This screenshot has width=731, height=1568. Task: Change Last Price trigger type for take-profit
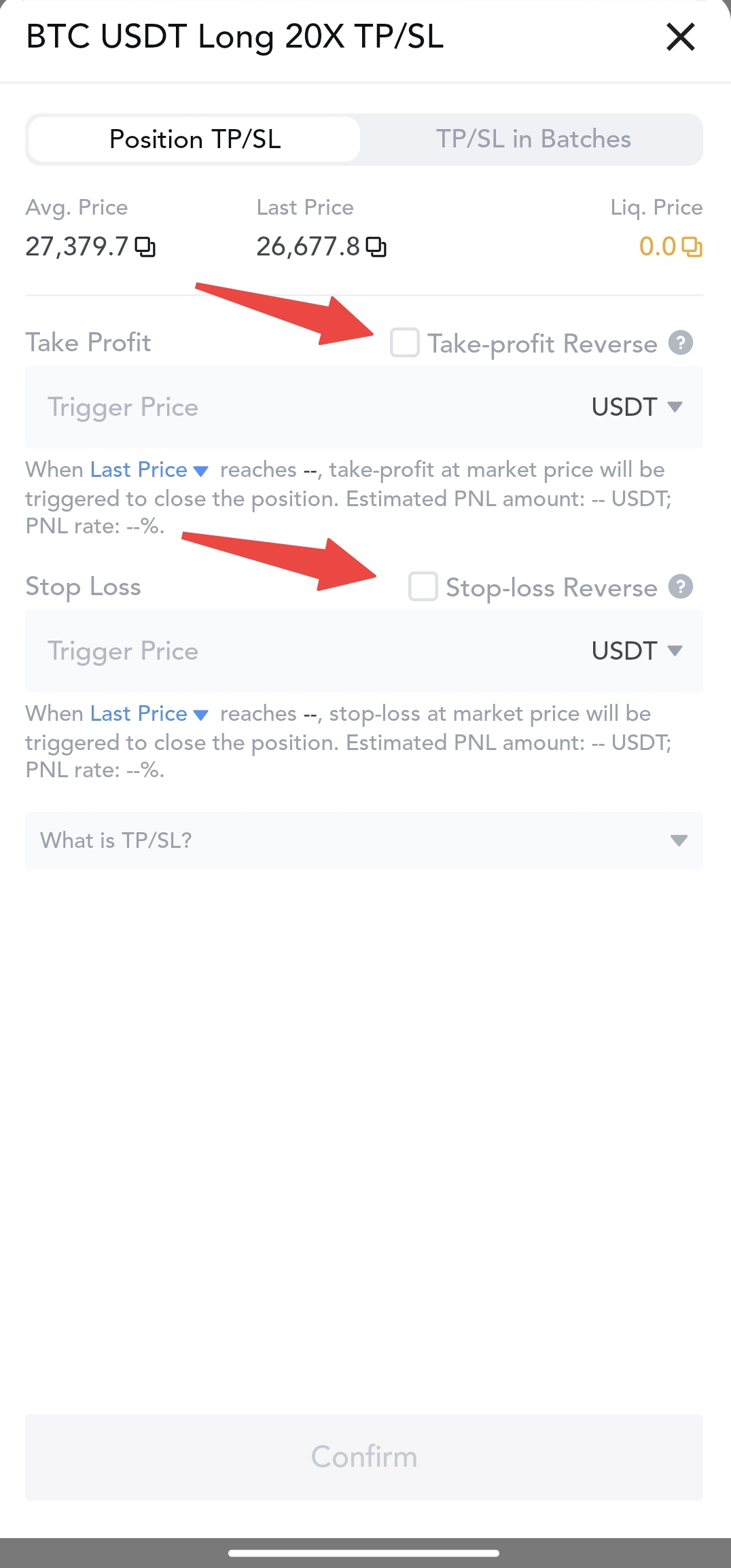point(149,470)
